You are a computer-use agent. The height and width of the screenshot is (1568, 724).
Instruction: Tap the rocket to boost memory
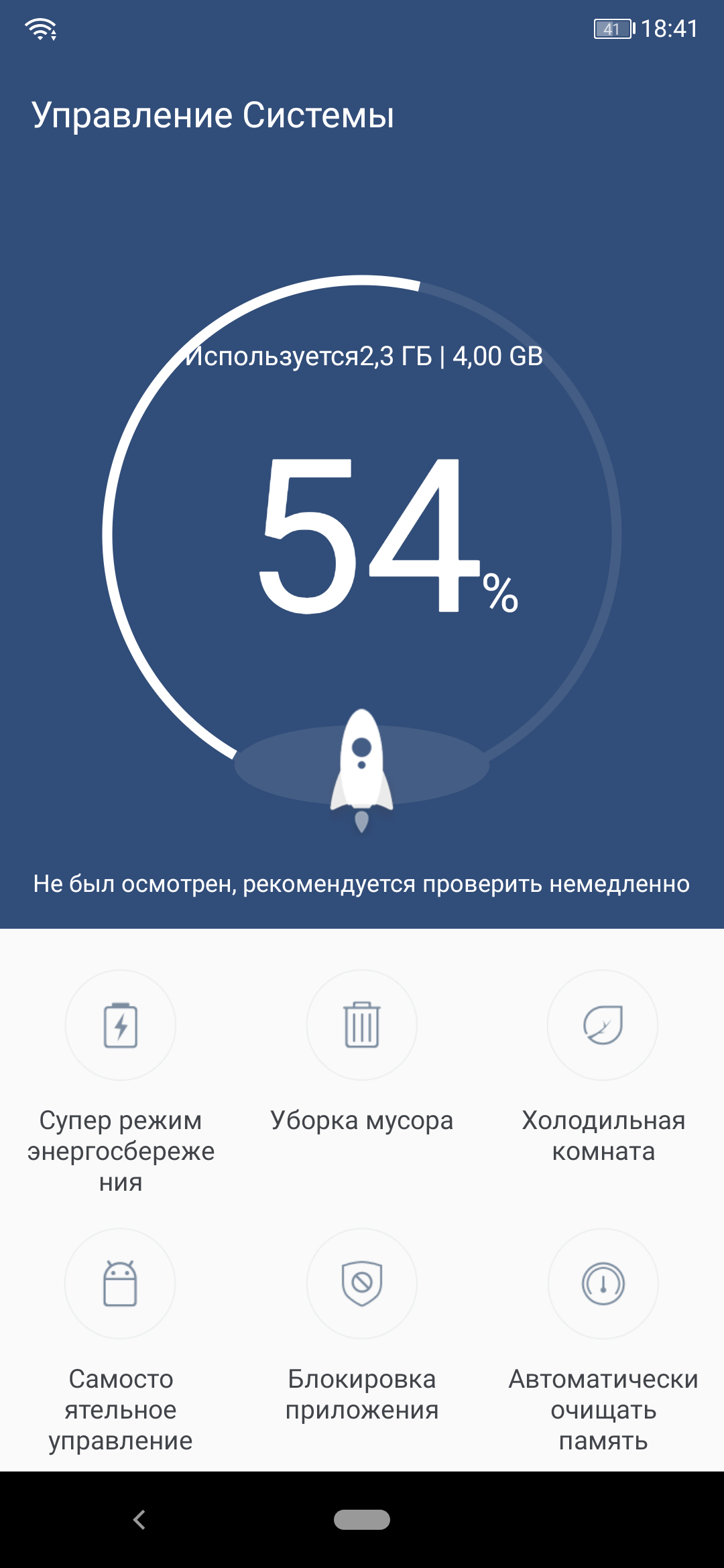point(361,769)
